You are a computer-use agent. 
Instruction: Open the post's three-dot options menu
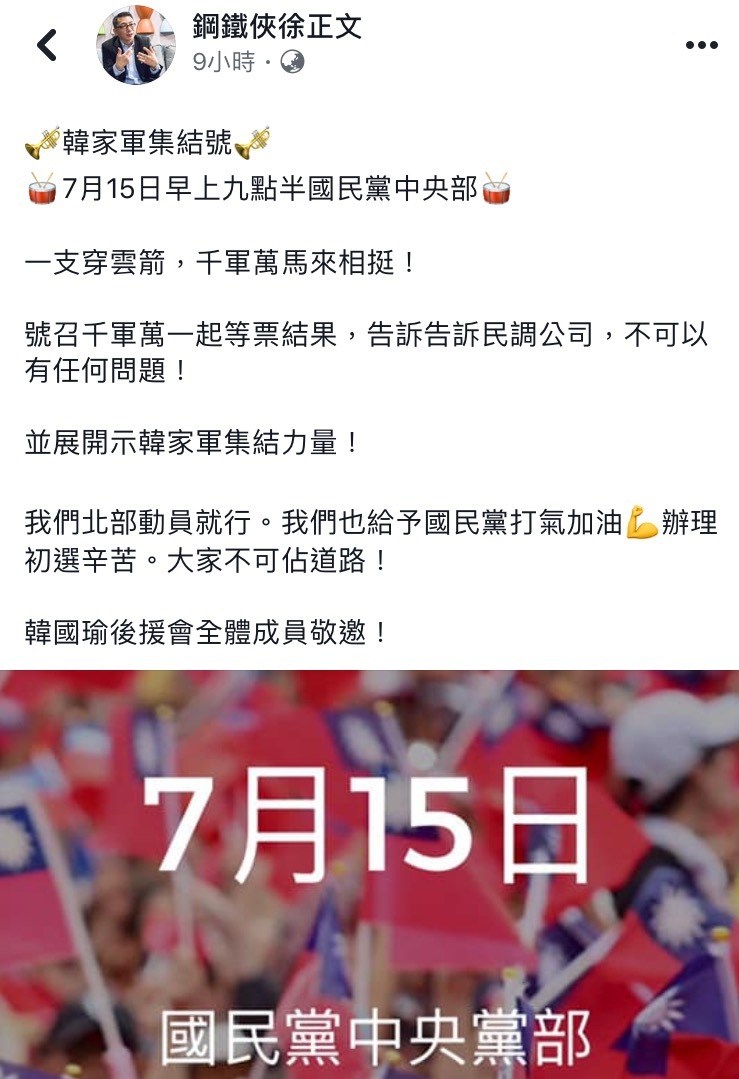[x=701, y=46]
